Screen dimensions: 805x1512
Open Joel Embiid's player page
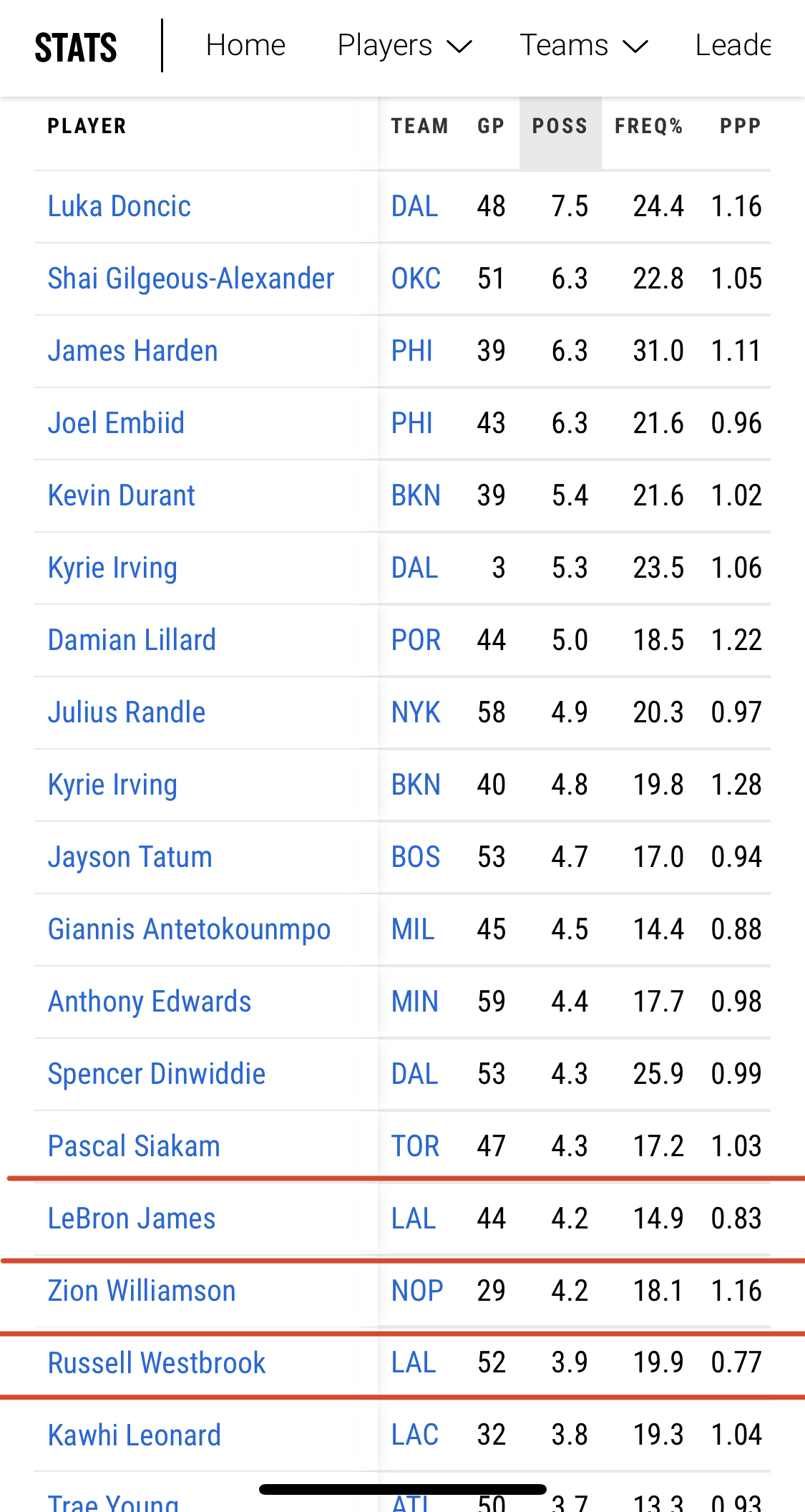(x=116, y=423)
